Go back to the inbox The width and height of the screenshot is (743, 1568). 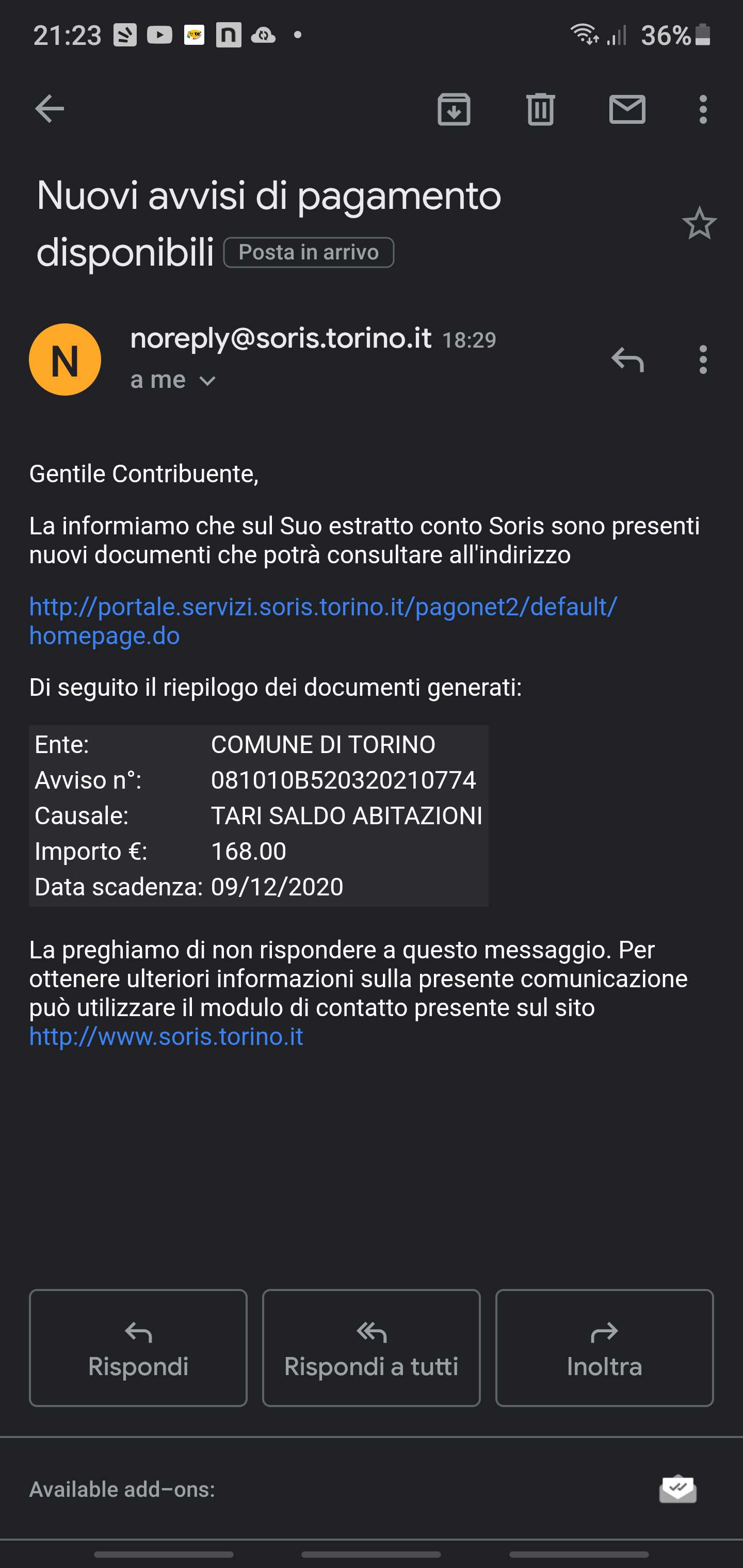click(50, 109)
